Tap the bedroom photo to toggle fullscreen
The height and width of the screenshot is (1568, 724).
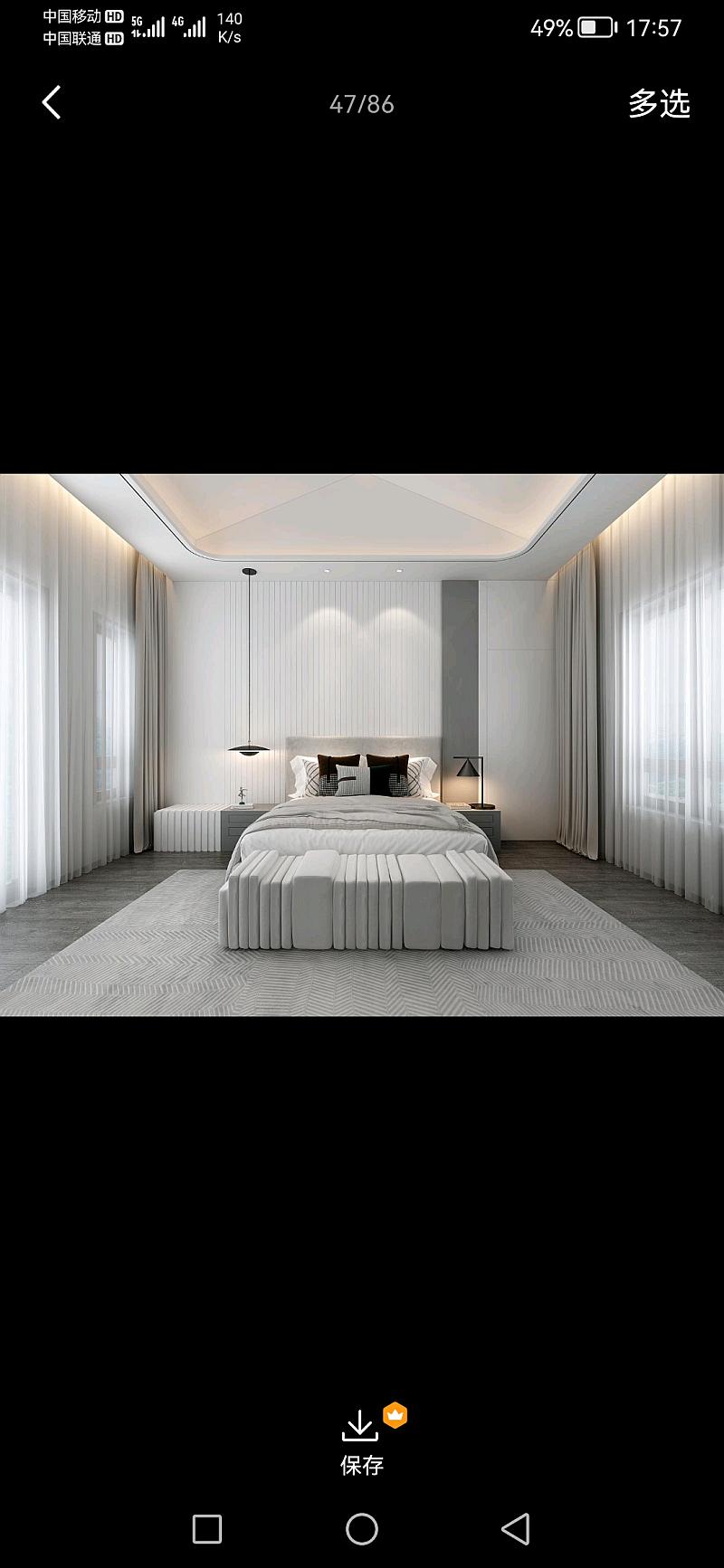(x=362, y=744)
